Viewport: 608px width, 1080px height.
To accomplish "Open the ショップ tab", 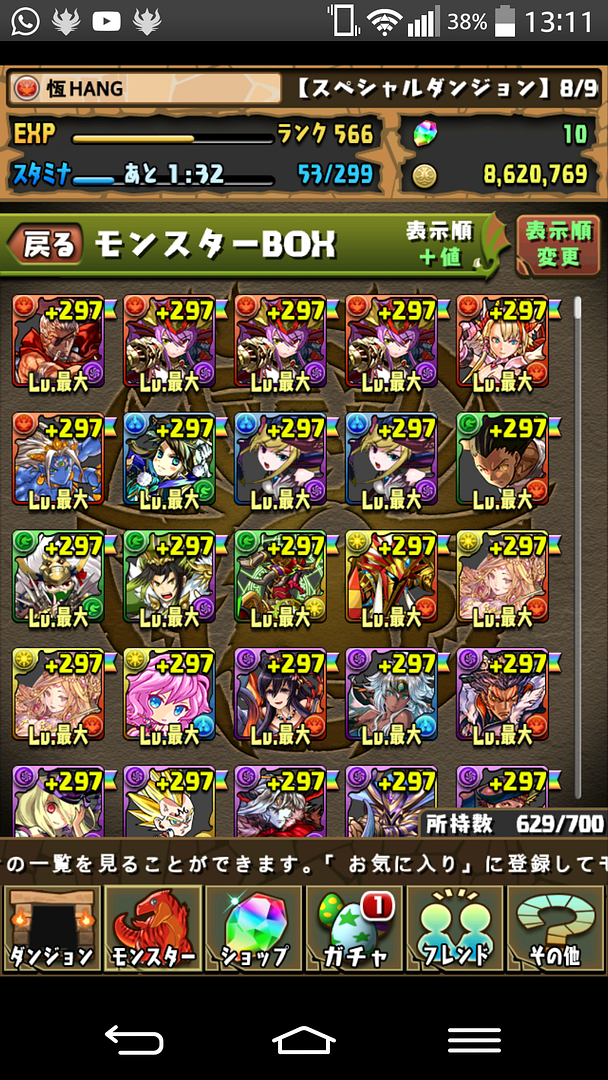I will pyautogui.click(x=253, y=929).
